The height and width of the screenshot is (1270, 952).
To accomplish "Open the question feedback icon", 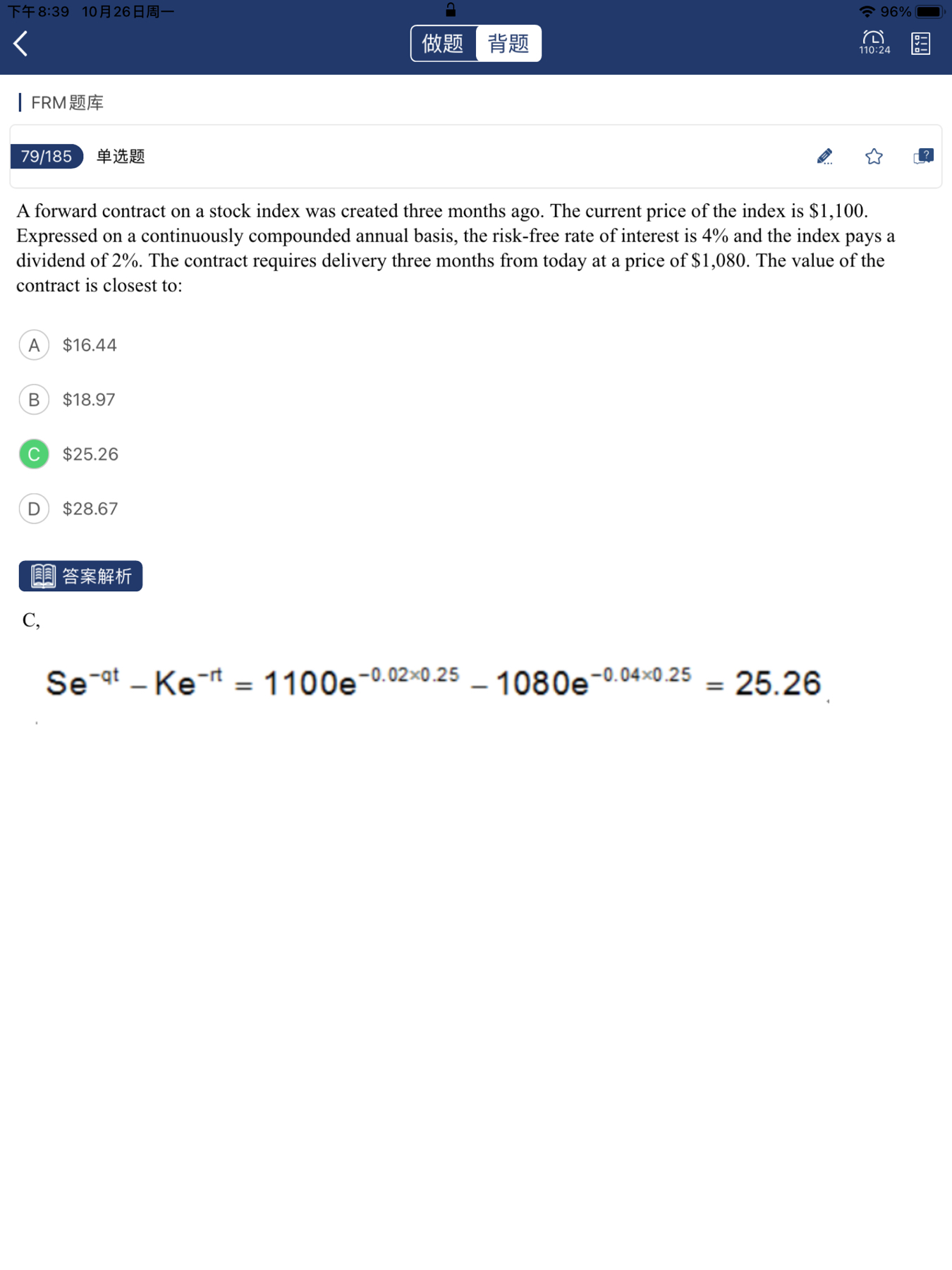I will pyautogui.click(x=923, y=156).
